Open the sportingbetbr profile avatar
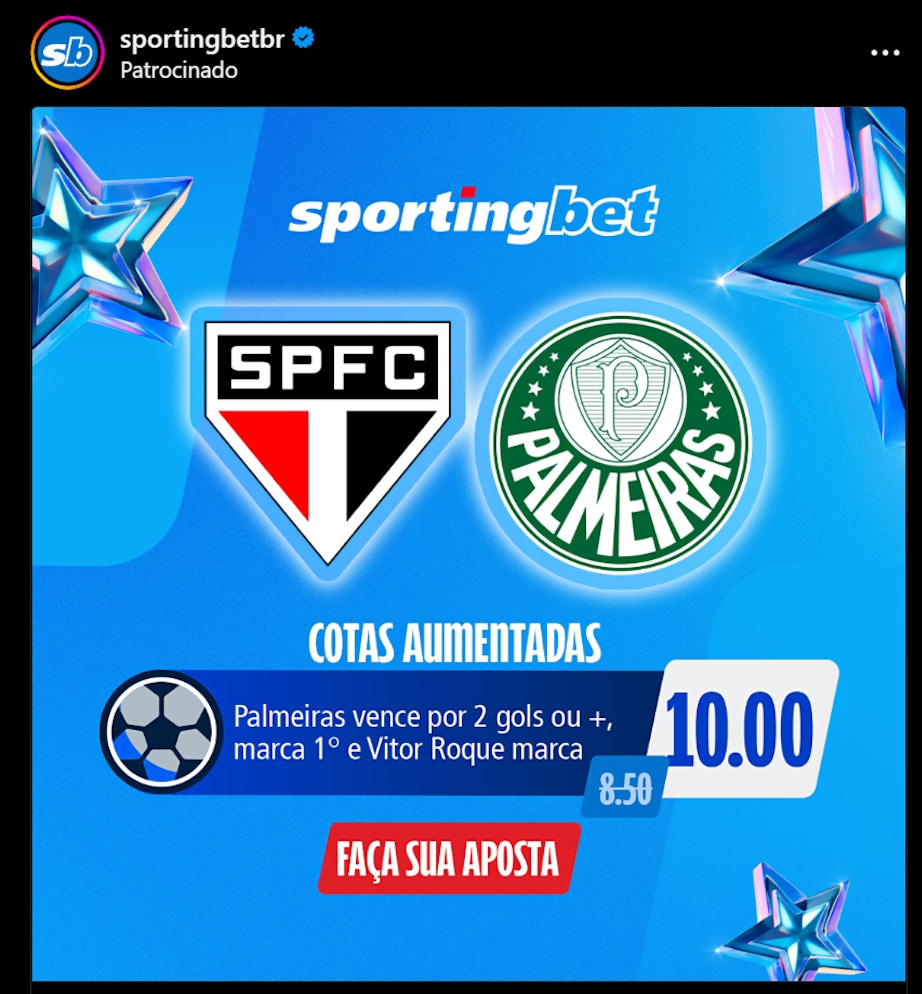The image size is (922, 994). [68, 53]
